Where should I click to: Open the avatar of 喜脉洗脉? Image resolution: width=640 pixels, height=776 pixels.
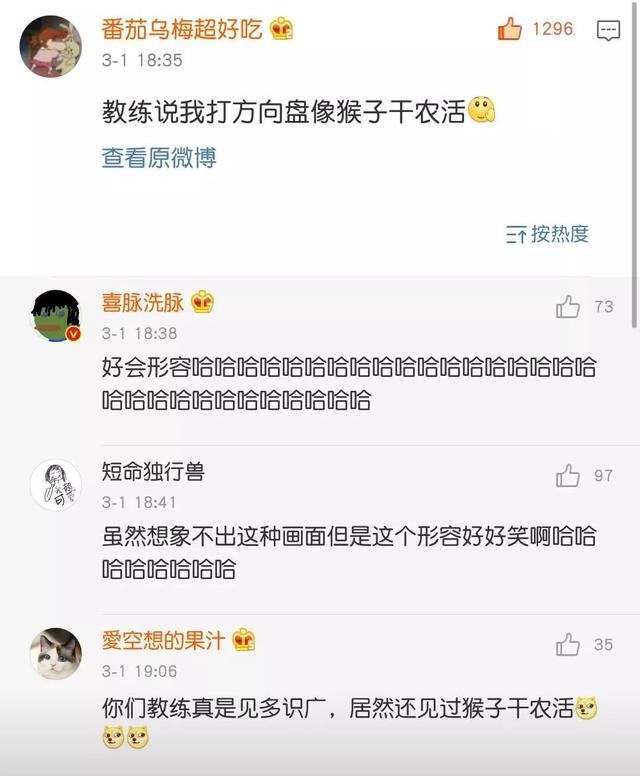click(55, 316)
